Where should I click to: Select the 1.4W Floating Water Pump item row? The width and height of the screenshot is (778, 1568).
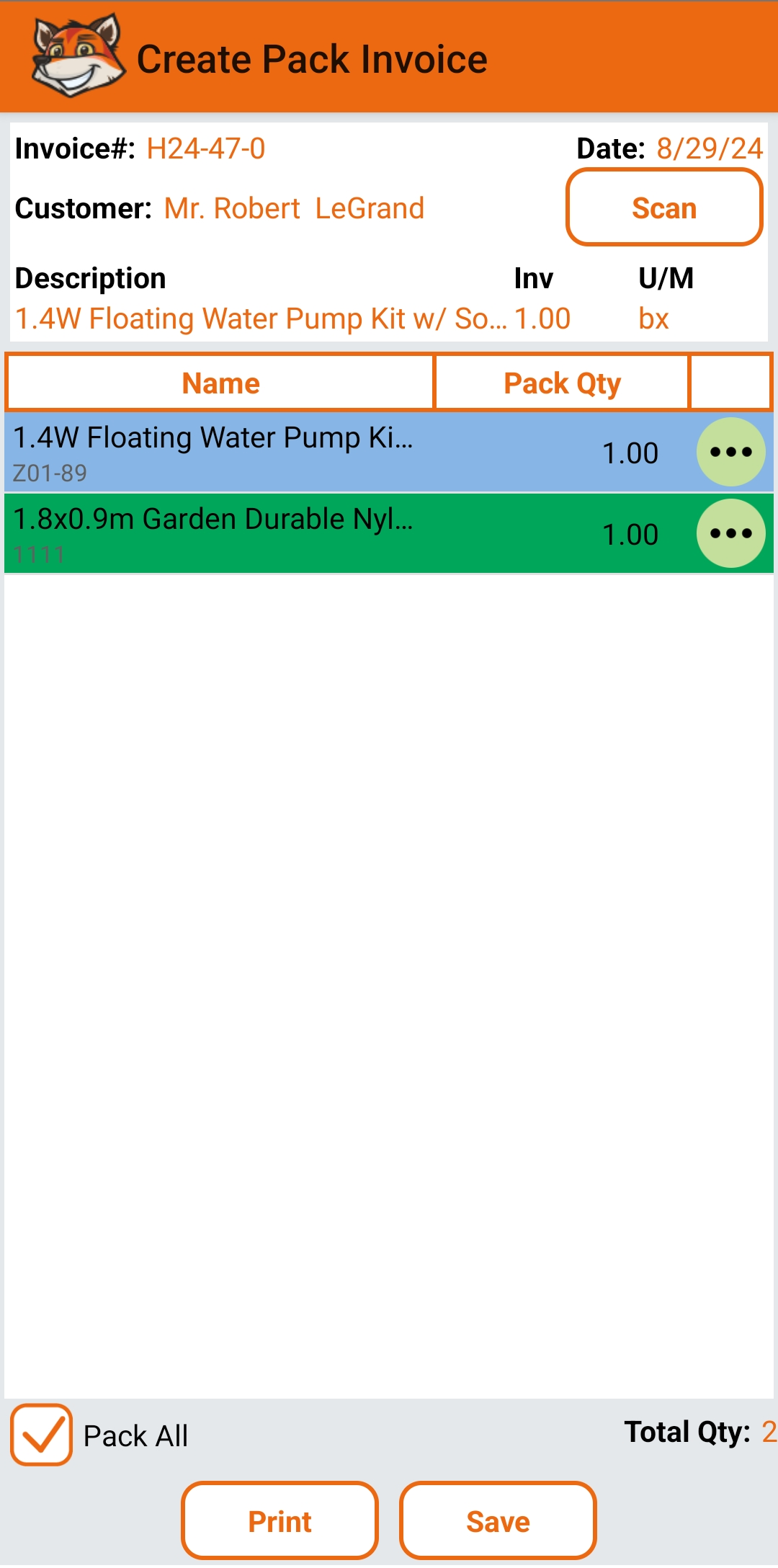pos(389,453)
